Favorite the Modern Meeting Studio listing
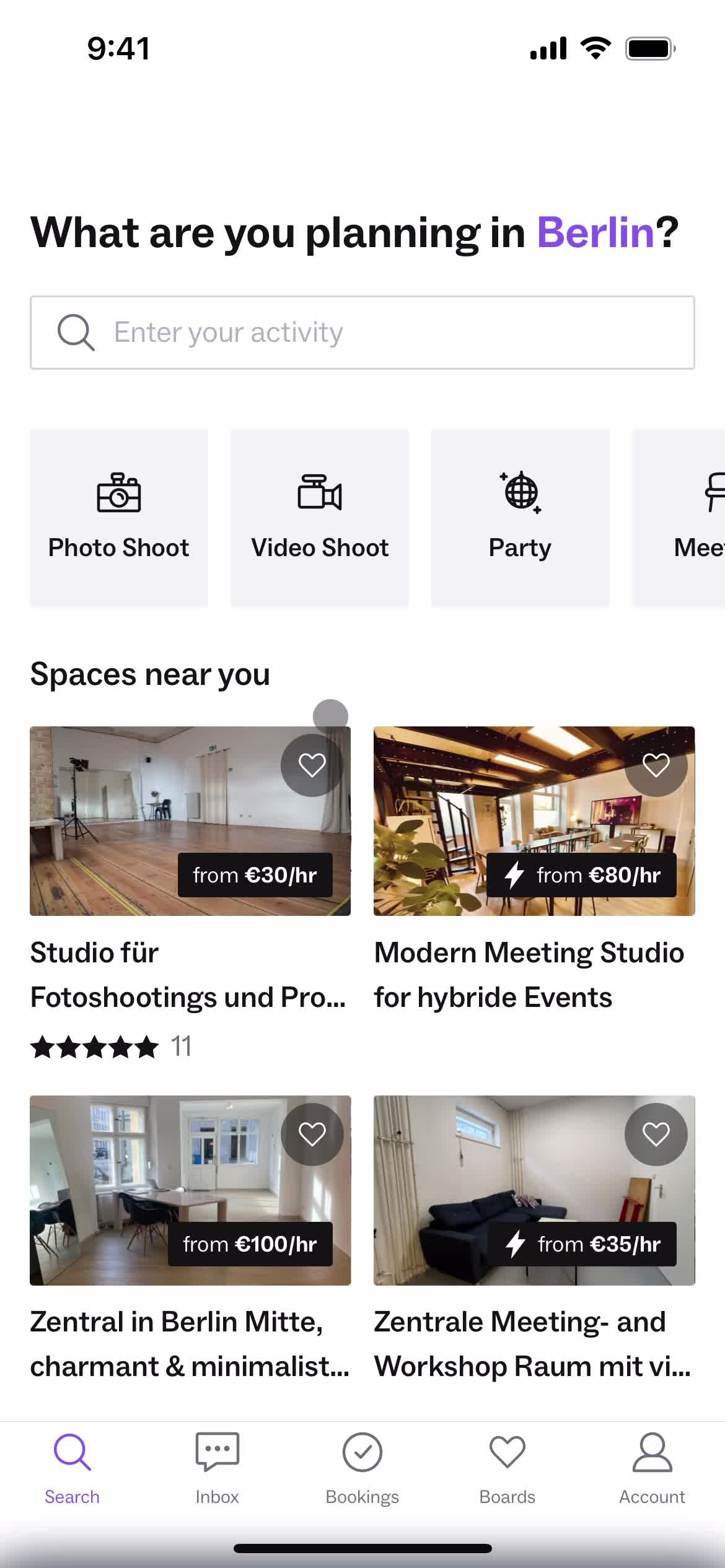725x1568 pixels. (656, 765)
